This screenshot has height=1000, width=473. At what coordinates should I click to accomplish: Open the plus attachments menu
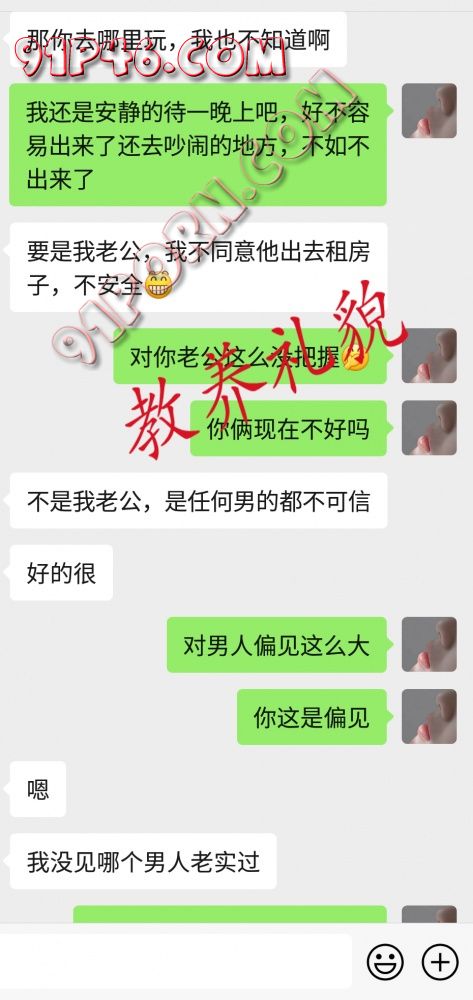[x=440, y=961]
